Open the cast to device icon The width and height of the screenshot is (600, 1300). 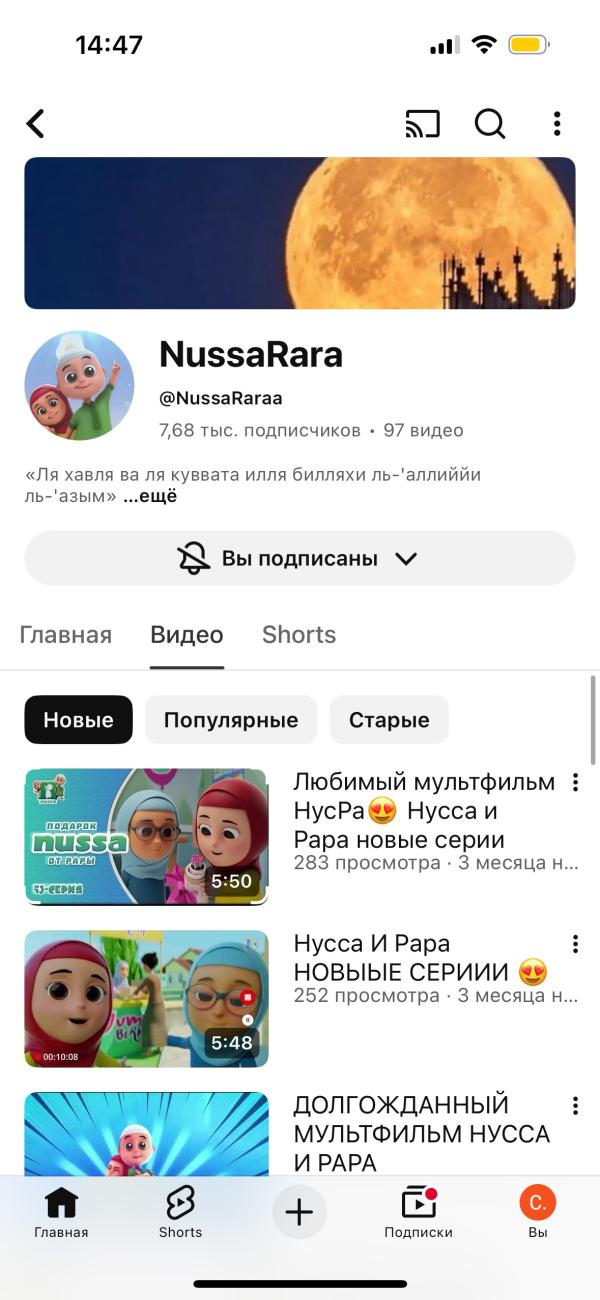tap(422, 124)
